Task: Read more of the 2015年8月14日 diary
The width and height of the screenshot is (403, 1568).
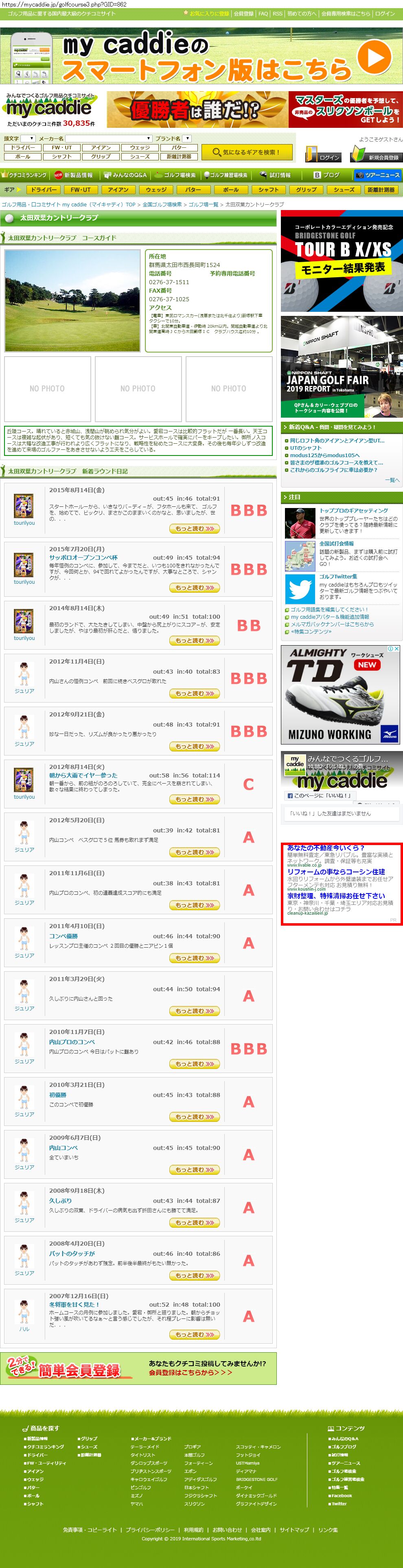Action: (x=194, y=529)
